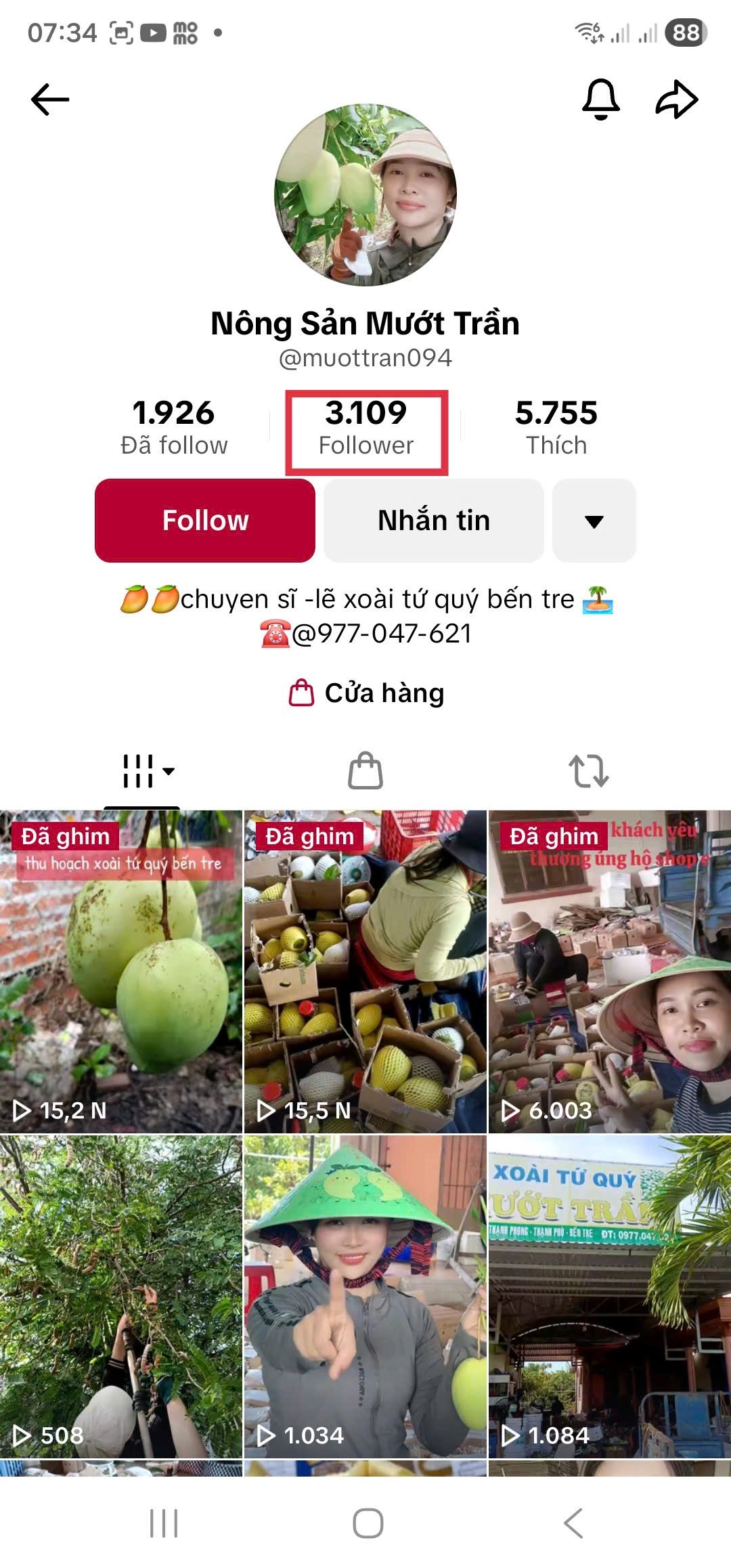This screenshot has height=1568, width=731.
Task: Open the video with 508 views
Action: pos(121,1297)
